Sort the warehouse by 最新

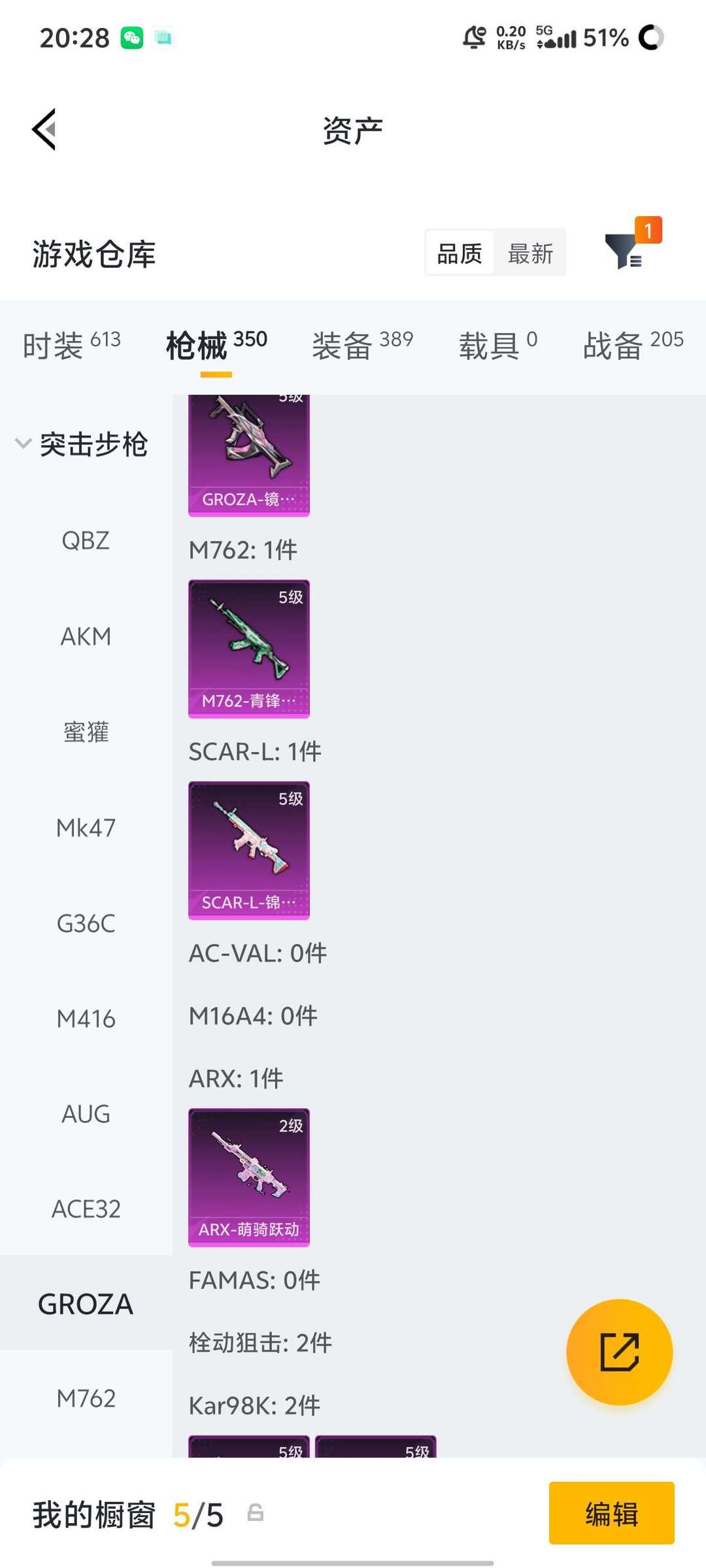530,253
